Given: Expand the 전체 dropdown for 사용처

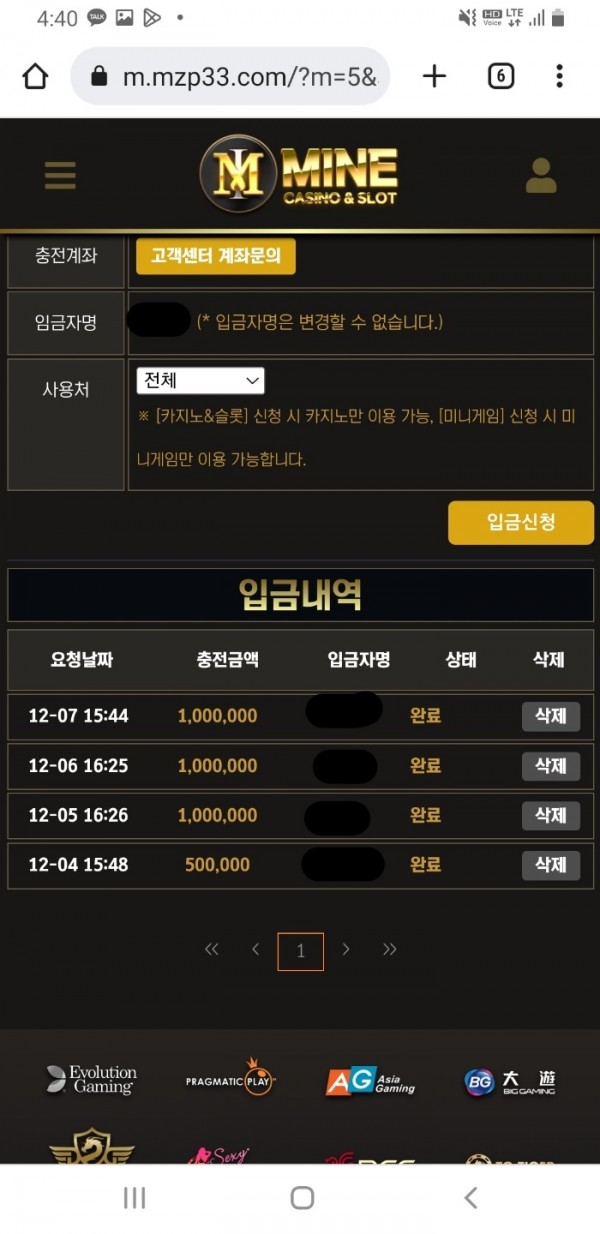Looking at the screenshot, I should (x=200, y=381).
